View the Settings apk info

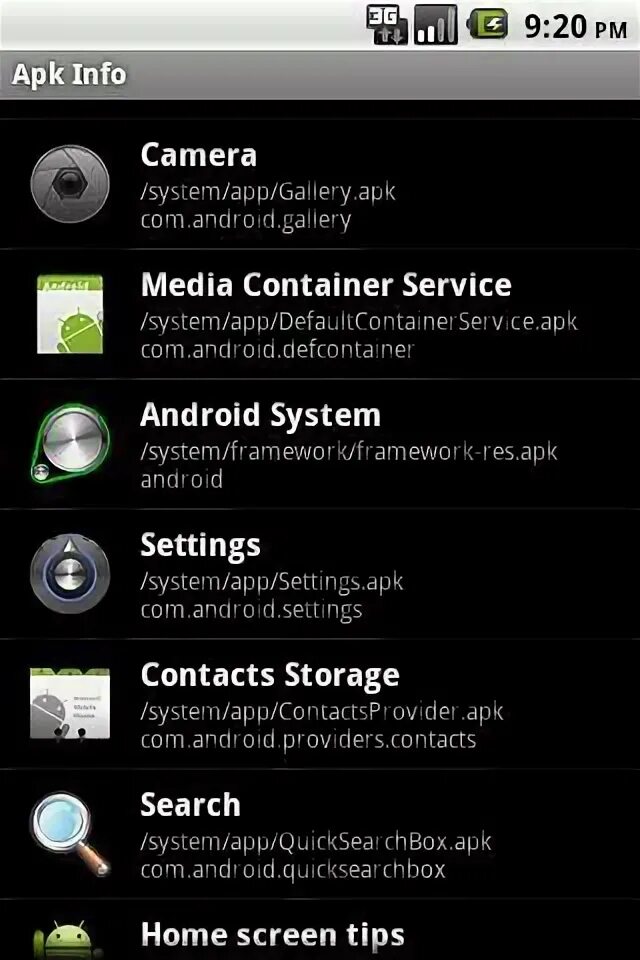[320, 574]
